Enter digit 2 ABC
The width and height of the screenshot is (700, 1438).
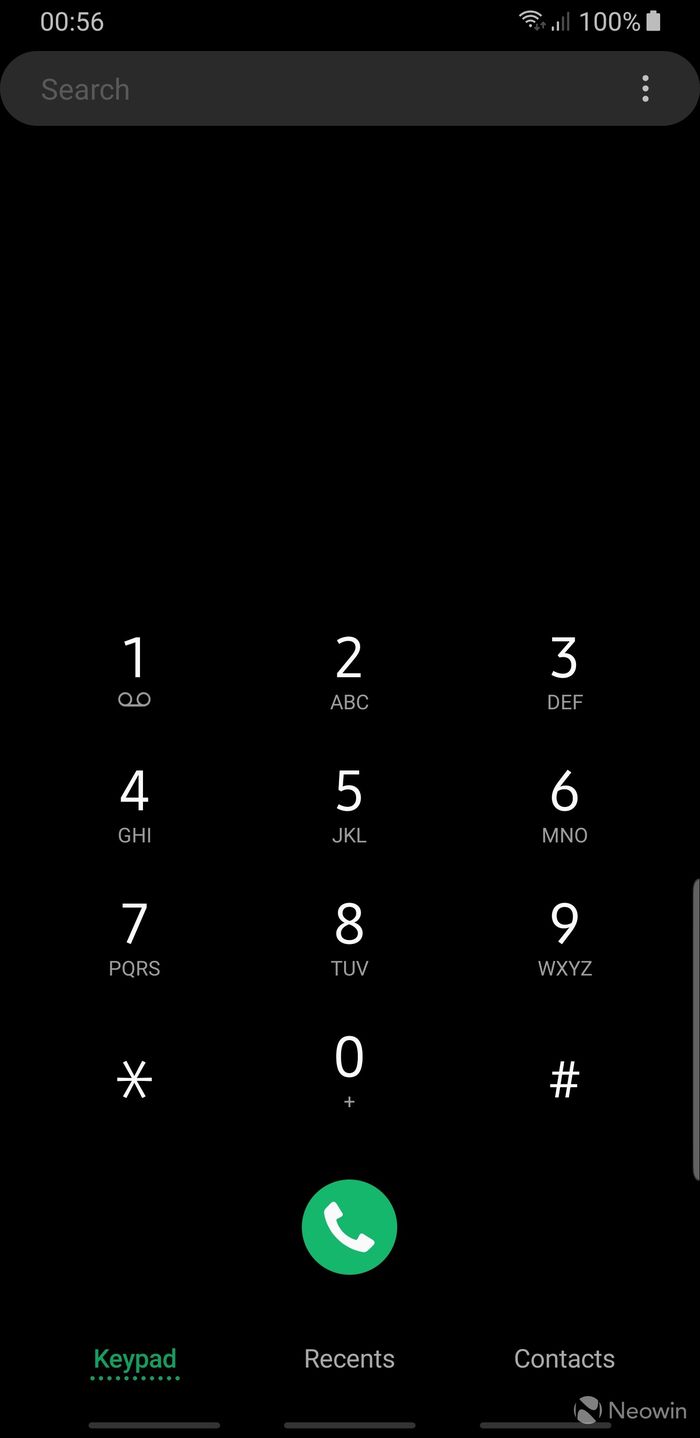coord(349,672)
